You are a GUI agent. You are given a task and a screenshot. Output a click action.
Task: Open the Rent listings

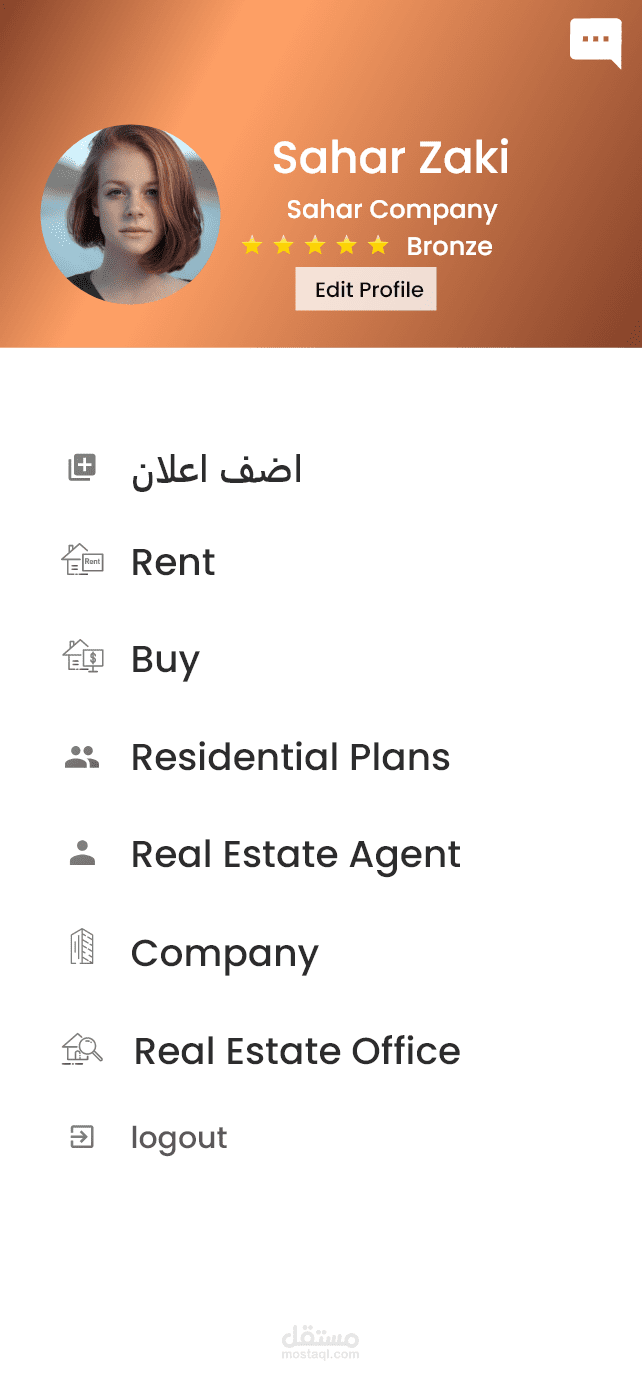(173, 562)
